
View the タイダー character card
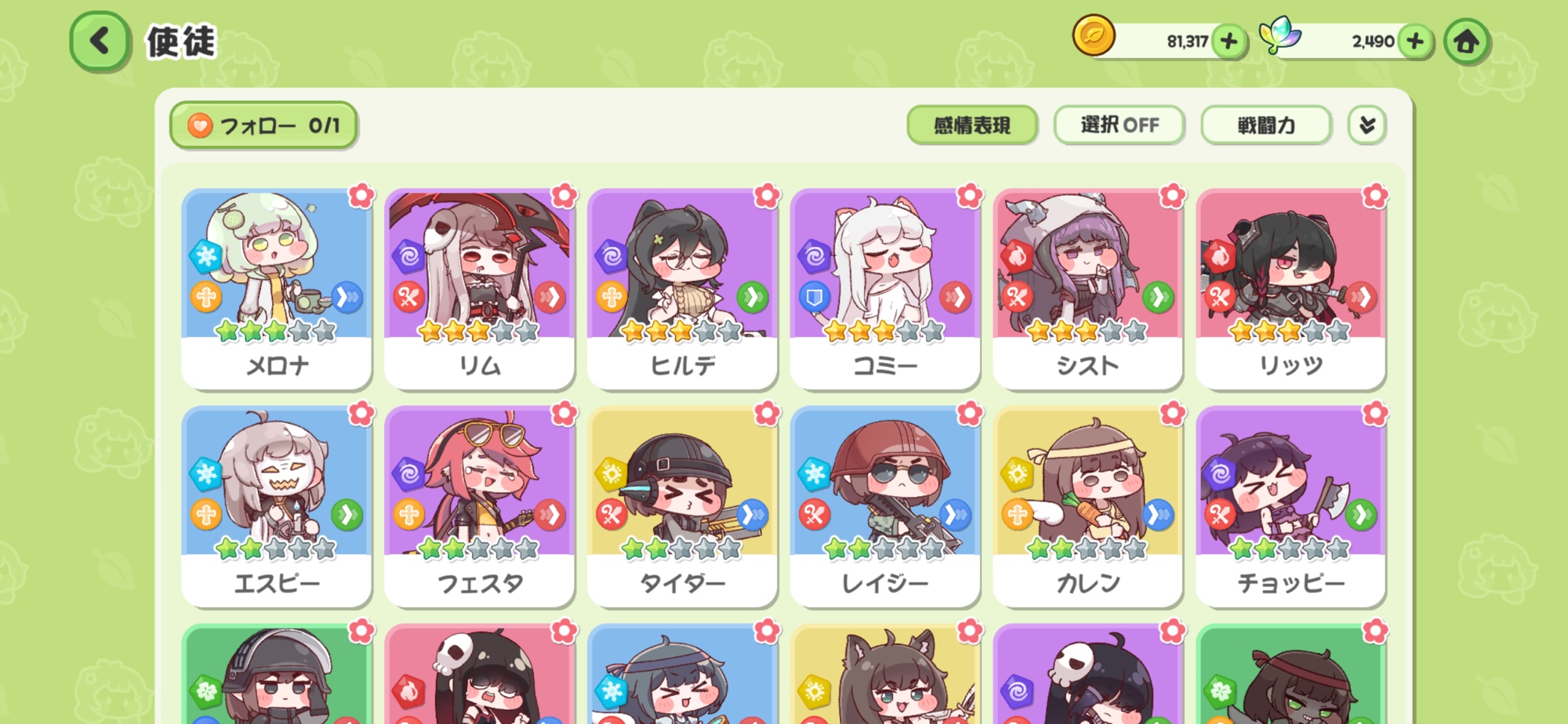tap(682, 506)
